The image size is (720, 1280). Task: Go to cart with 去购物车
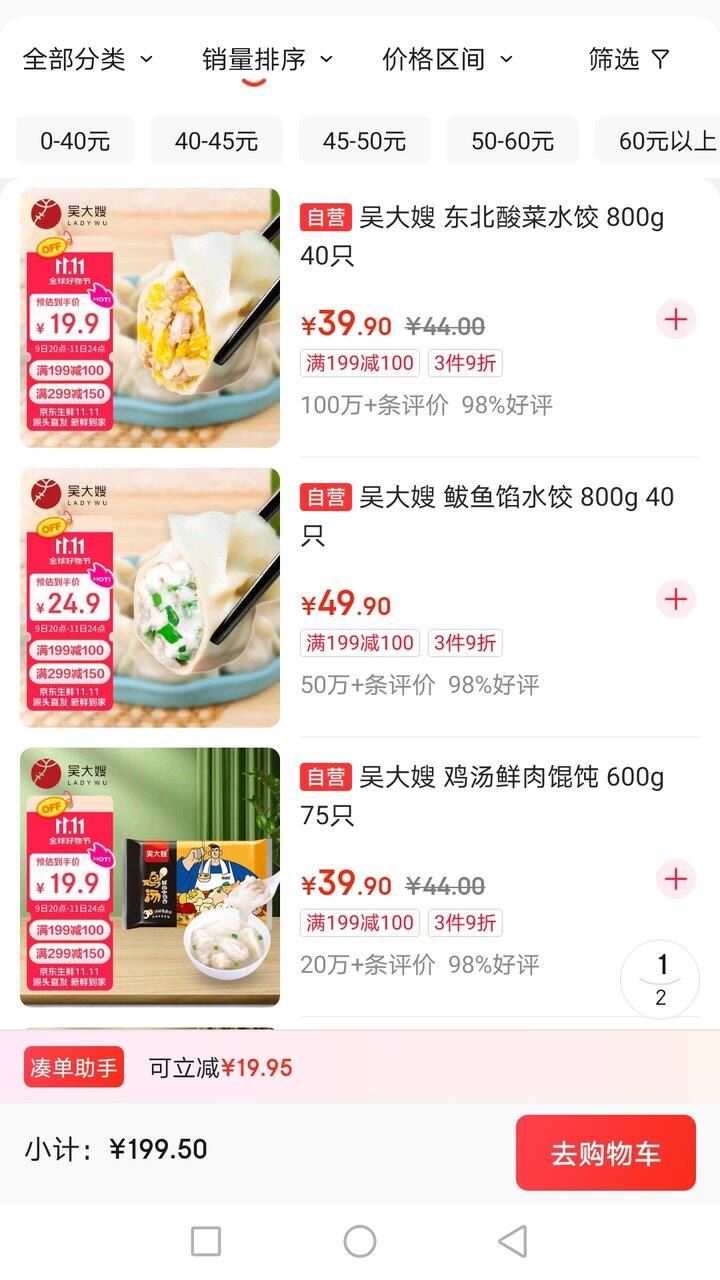605,1153
